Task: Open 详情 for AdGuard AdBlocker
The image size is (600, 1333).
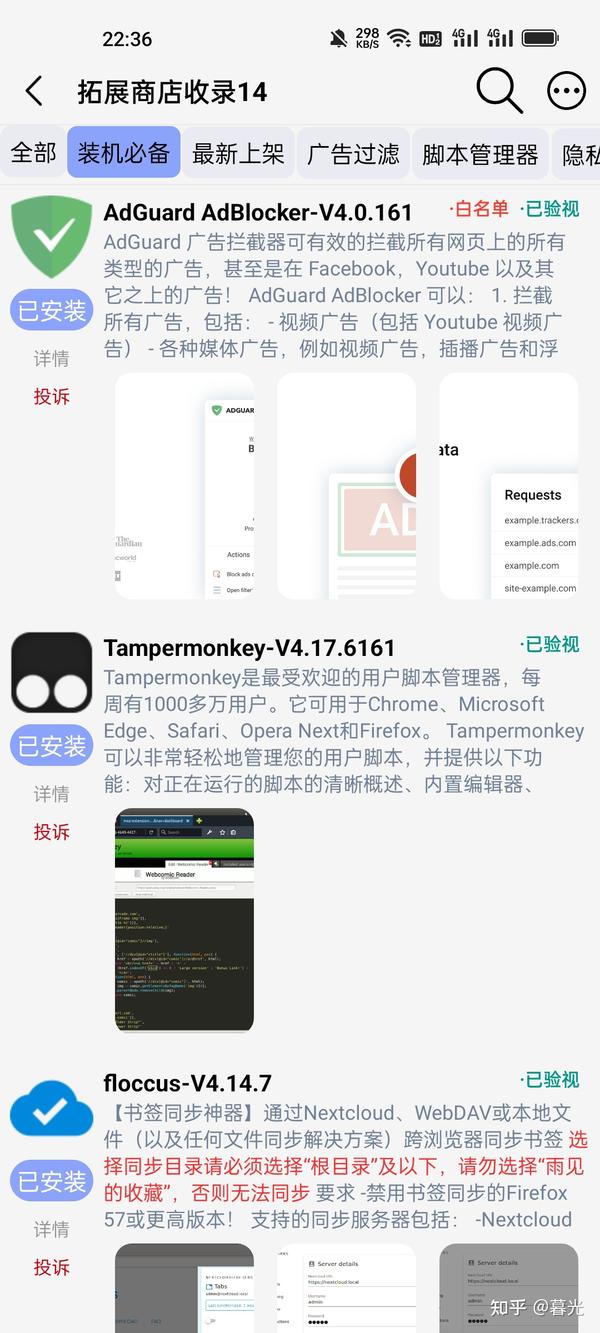Action: coord(52,358)
